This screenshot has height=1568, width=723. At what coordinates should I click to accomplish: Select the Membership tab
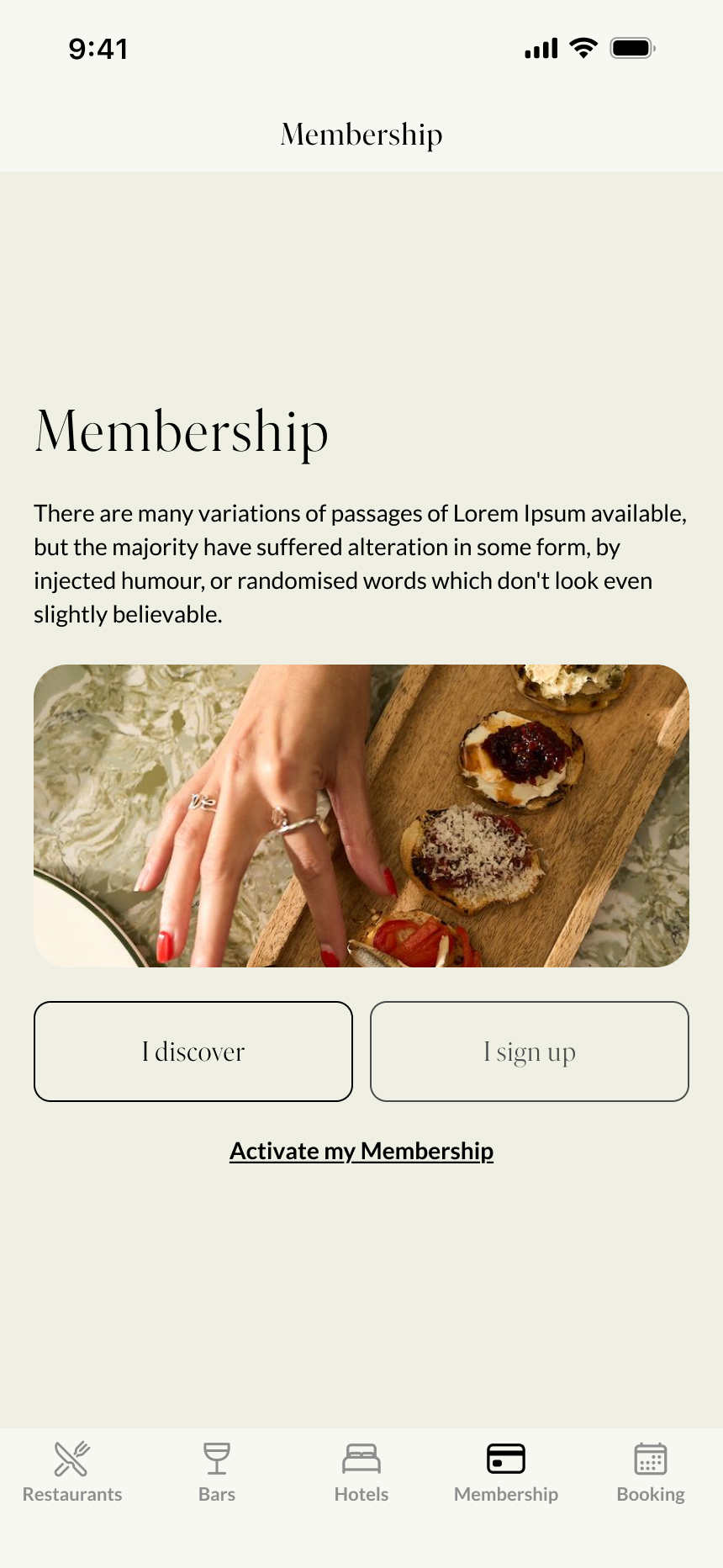[x=506, y=1472]
